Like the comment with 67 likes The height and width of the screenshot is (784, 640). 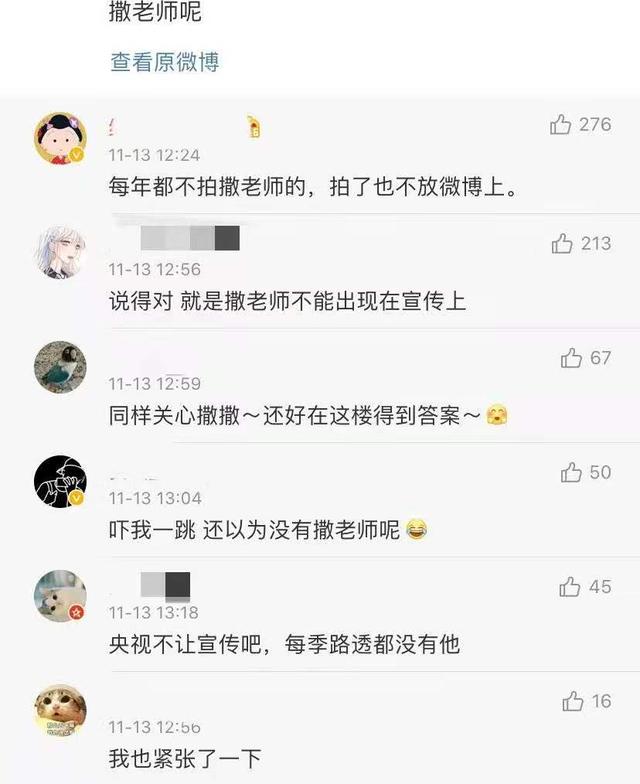571,358
